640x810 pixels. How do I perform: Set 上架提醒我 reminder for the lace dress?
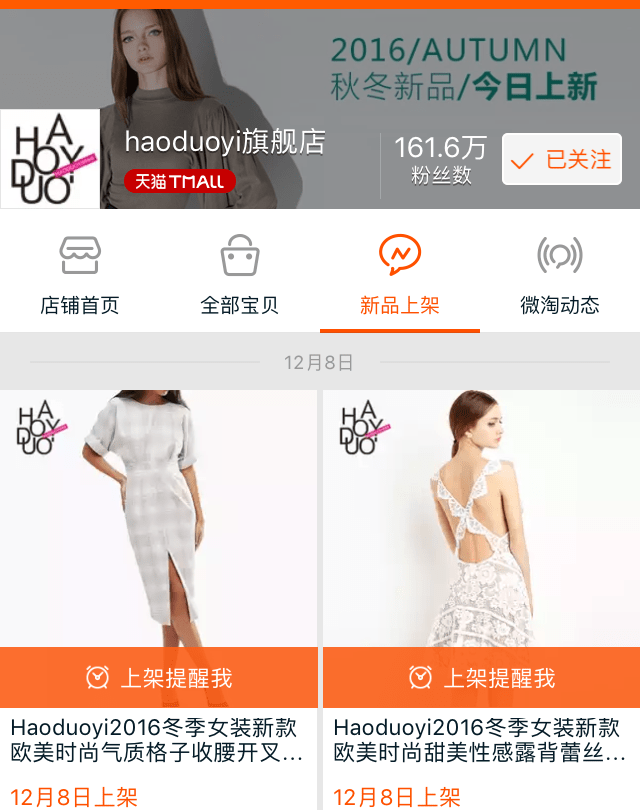pos(481,678)
